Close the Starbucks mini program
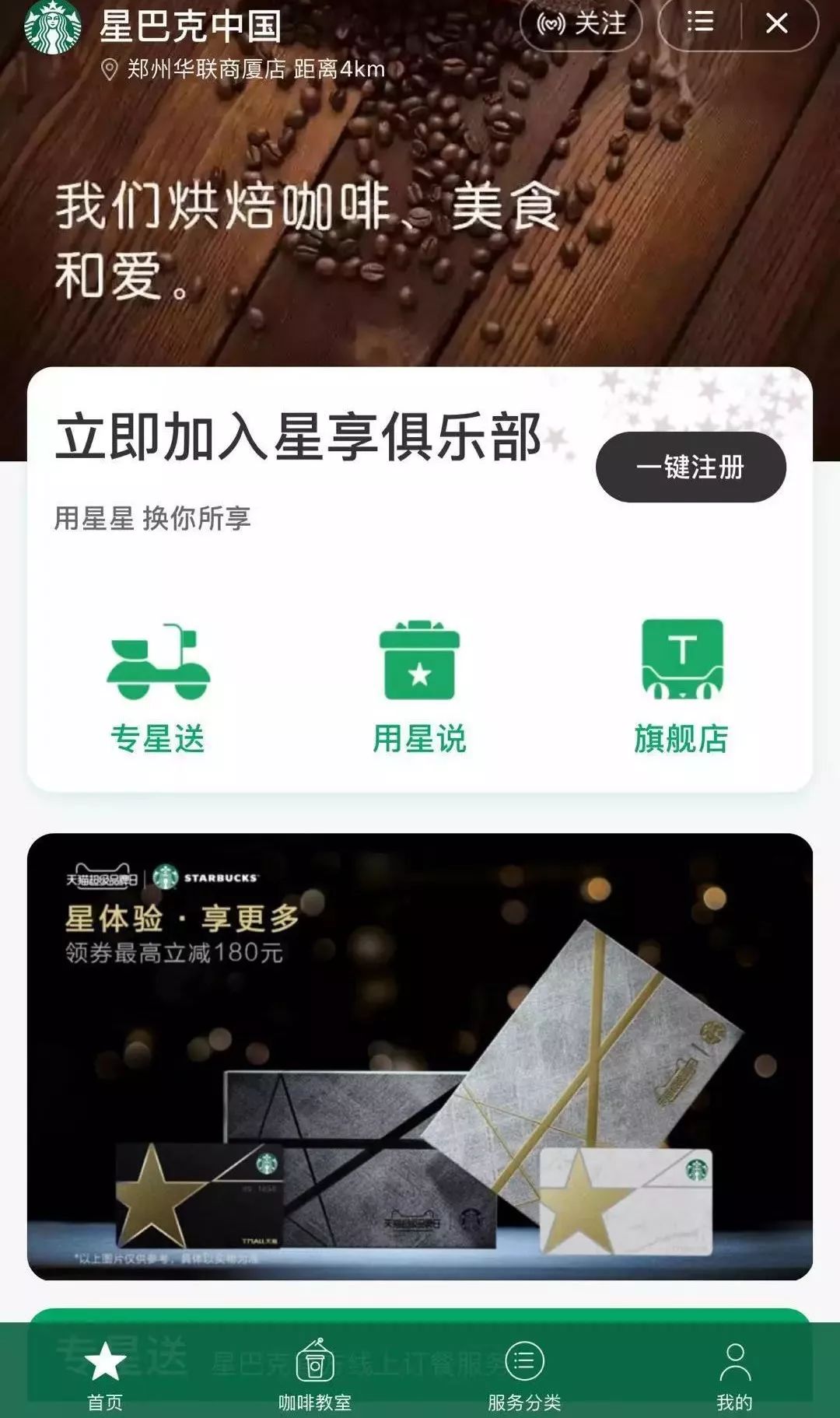This screenshot has width=840, height=1418. click(x=777, y=23)
